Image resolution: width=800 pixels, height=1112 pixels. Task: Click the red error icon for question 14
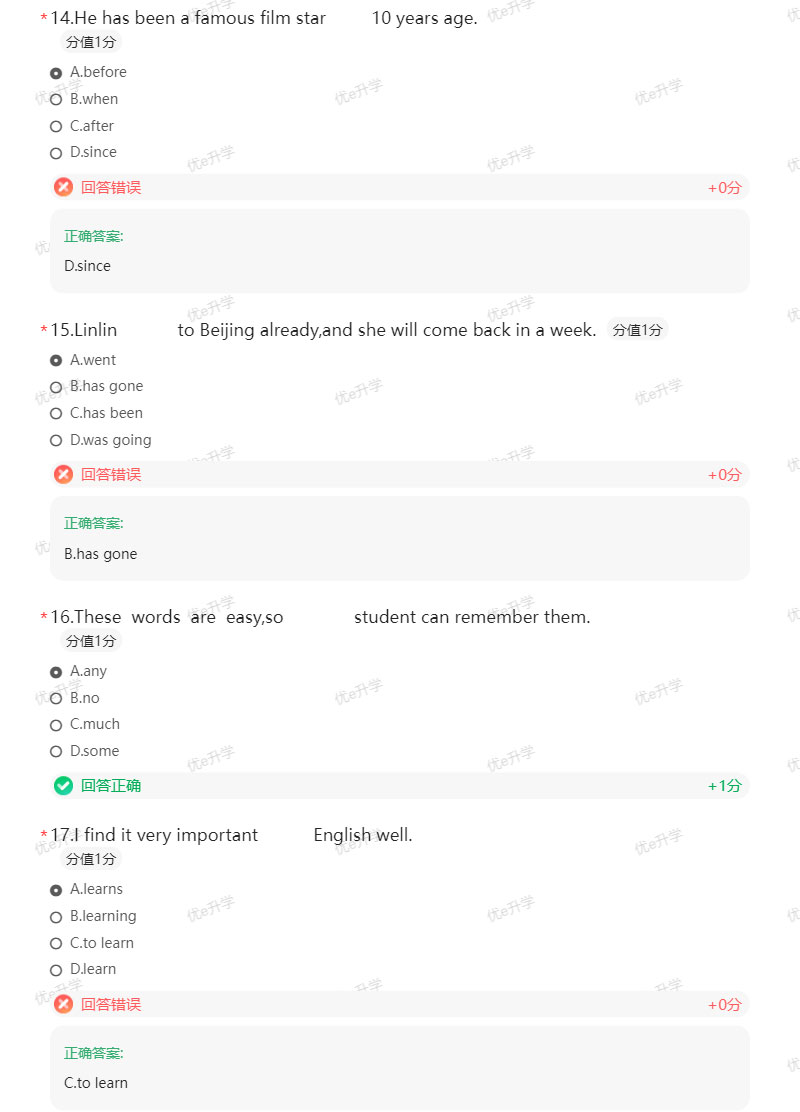(63, 187)
